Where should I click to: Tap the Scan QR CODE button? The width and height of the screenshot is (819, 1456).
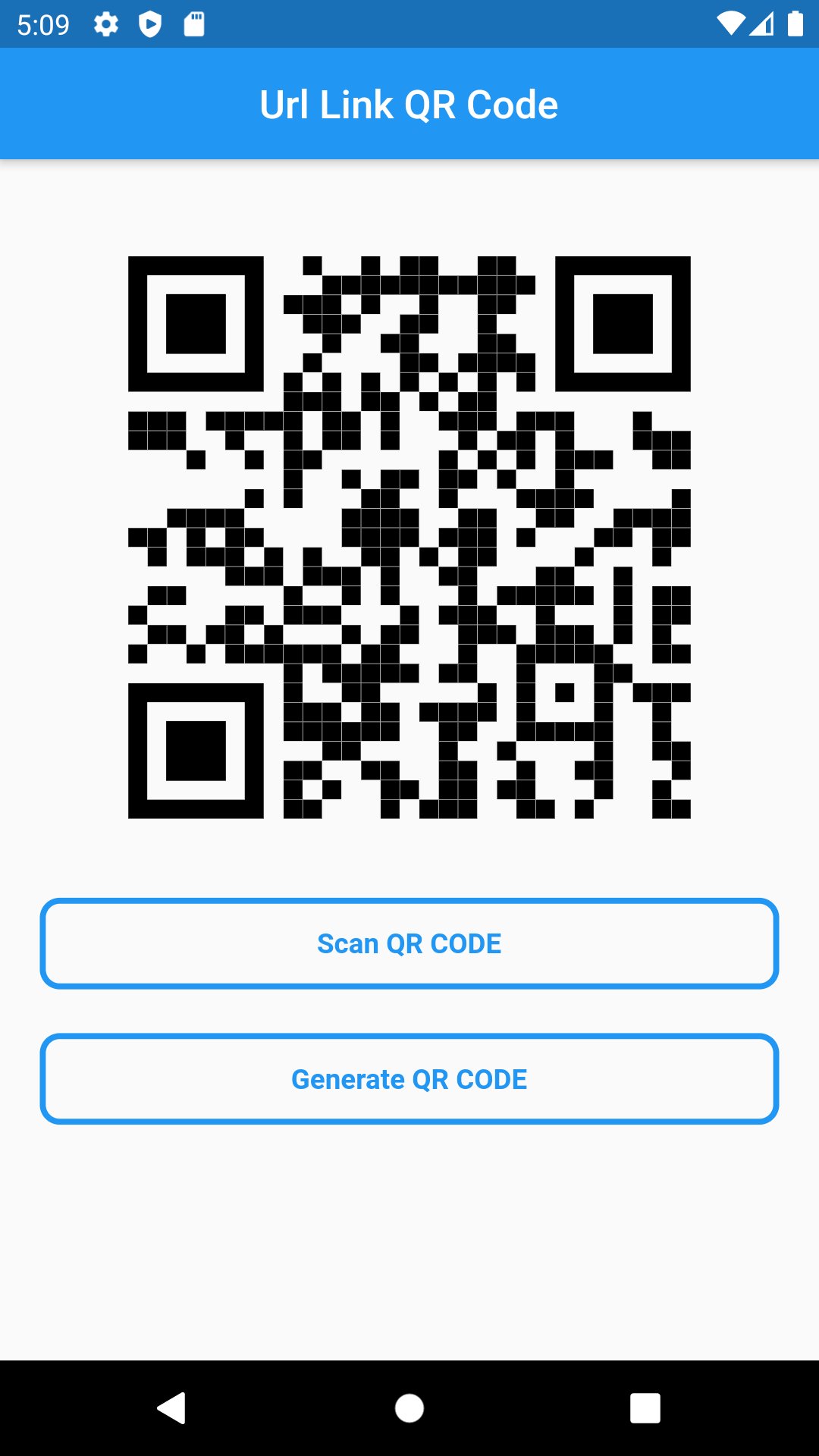pyautogui.click(x=409, y=943)
